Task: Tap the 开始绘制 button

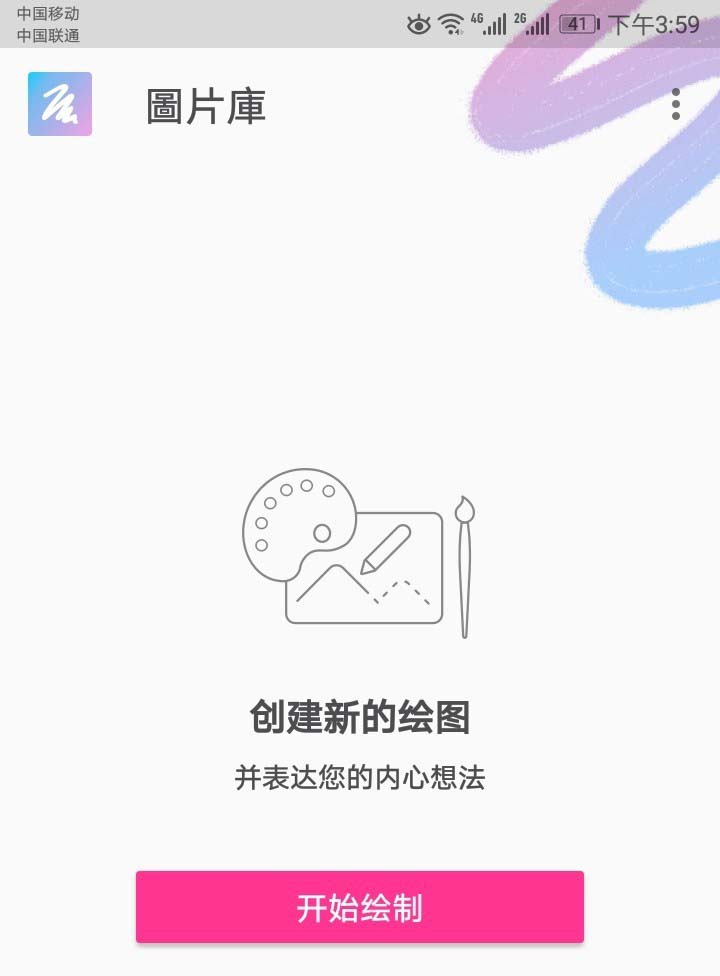Action: tap(360, 907)
